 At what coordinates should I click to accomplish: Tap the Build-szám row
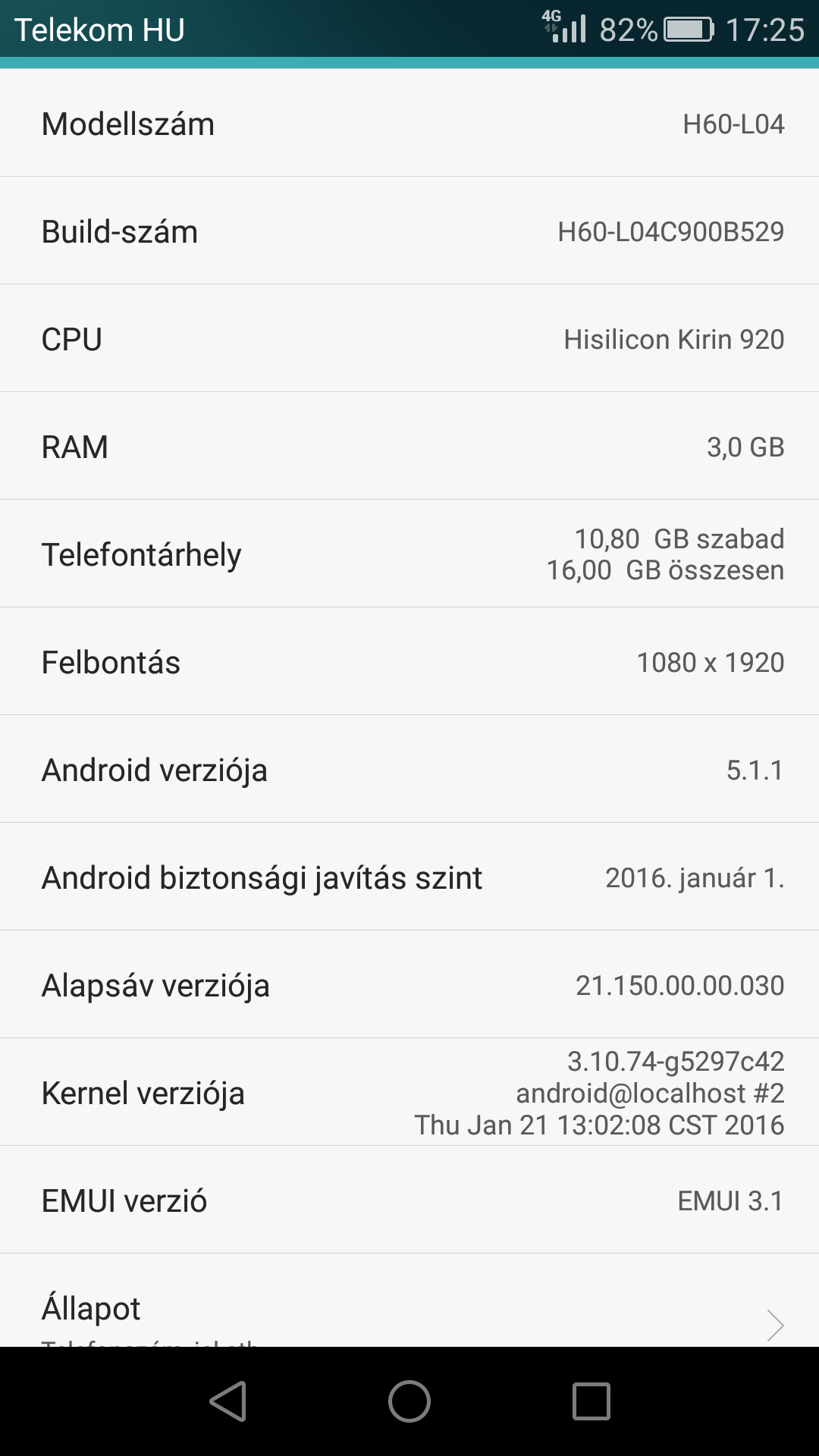409,231
